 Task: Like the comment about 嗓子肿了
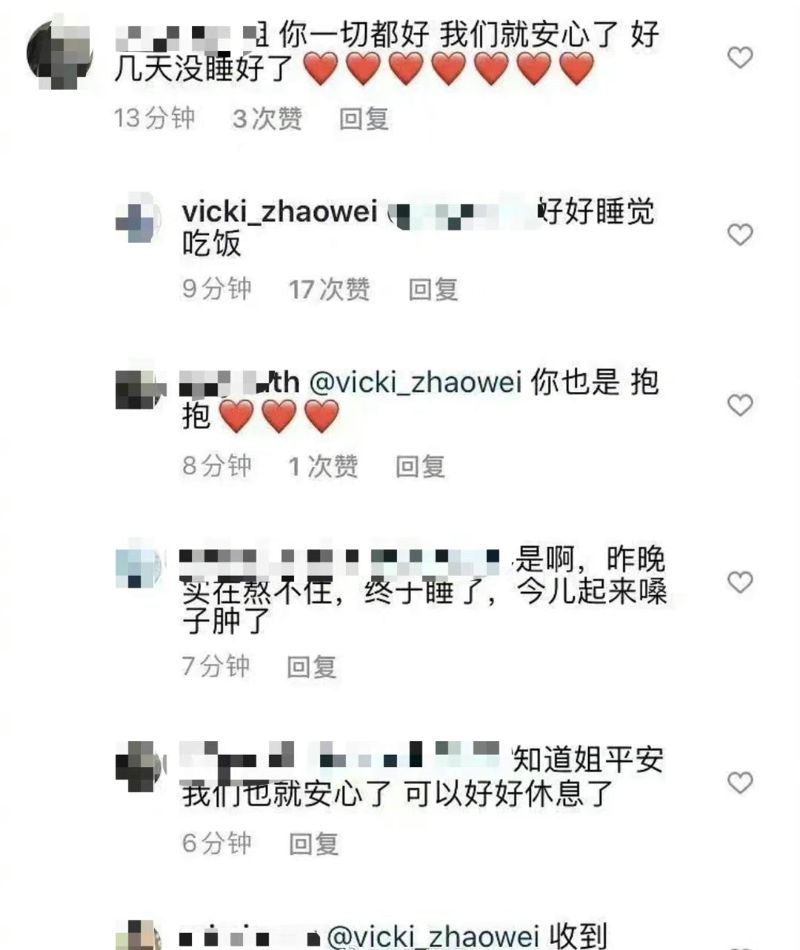(x=739, y=583)
